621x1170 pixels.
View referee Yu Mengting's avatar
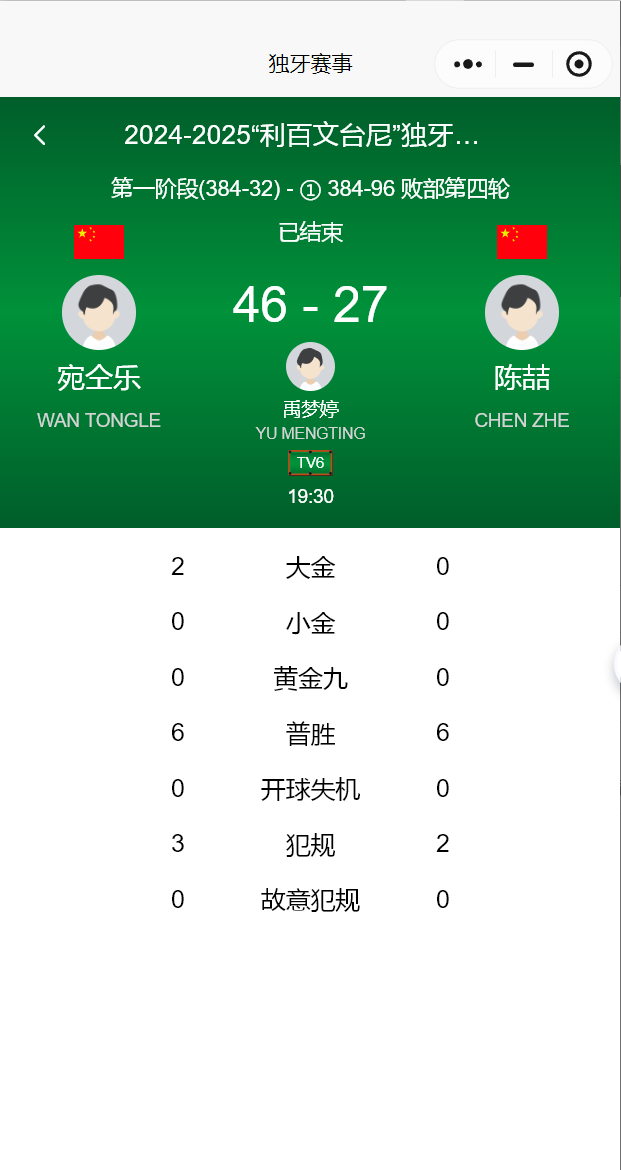coord(310,366)
